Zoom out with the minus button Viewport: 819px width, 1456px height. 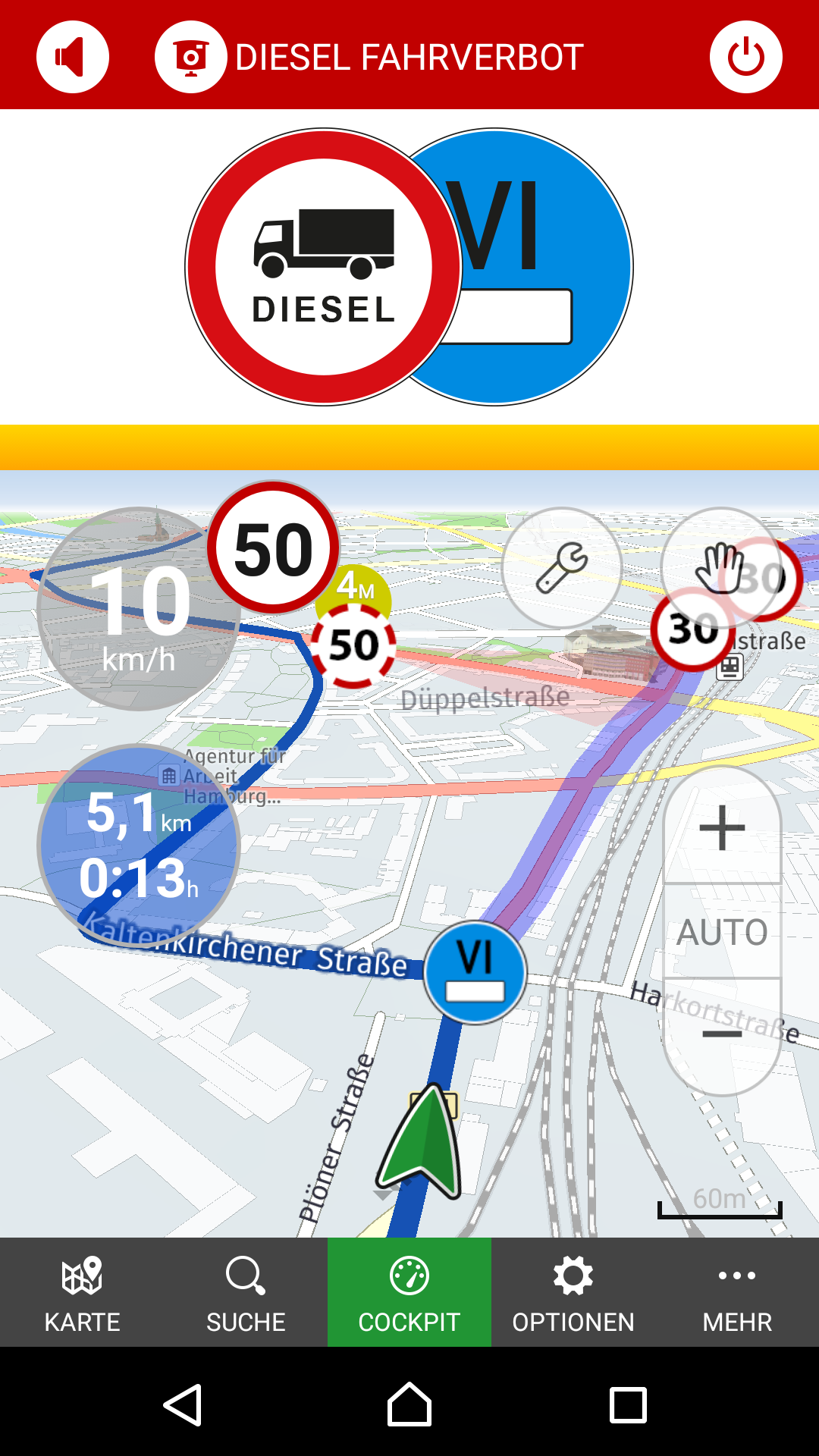click(x=722, y=1034)
